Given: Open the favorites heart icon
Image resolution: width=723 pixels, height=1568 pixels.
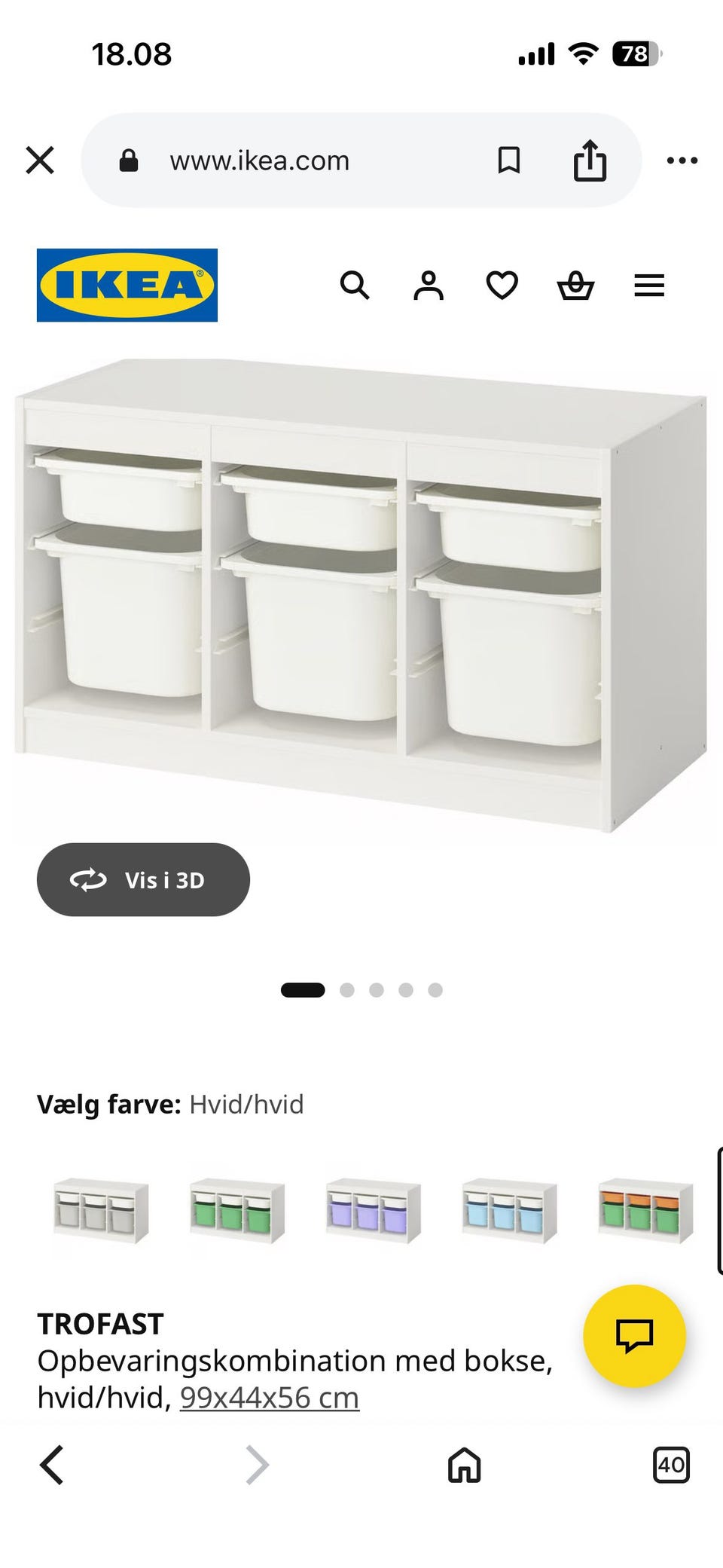Looking at the screenshot, I should (x=502, y=286).
